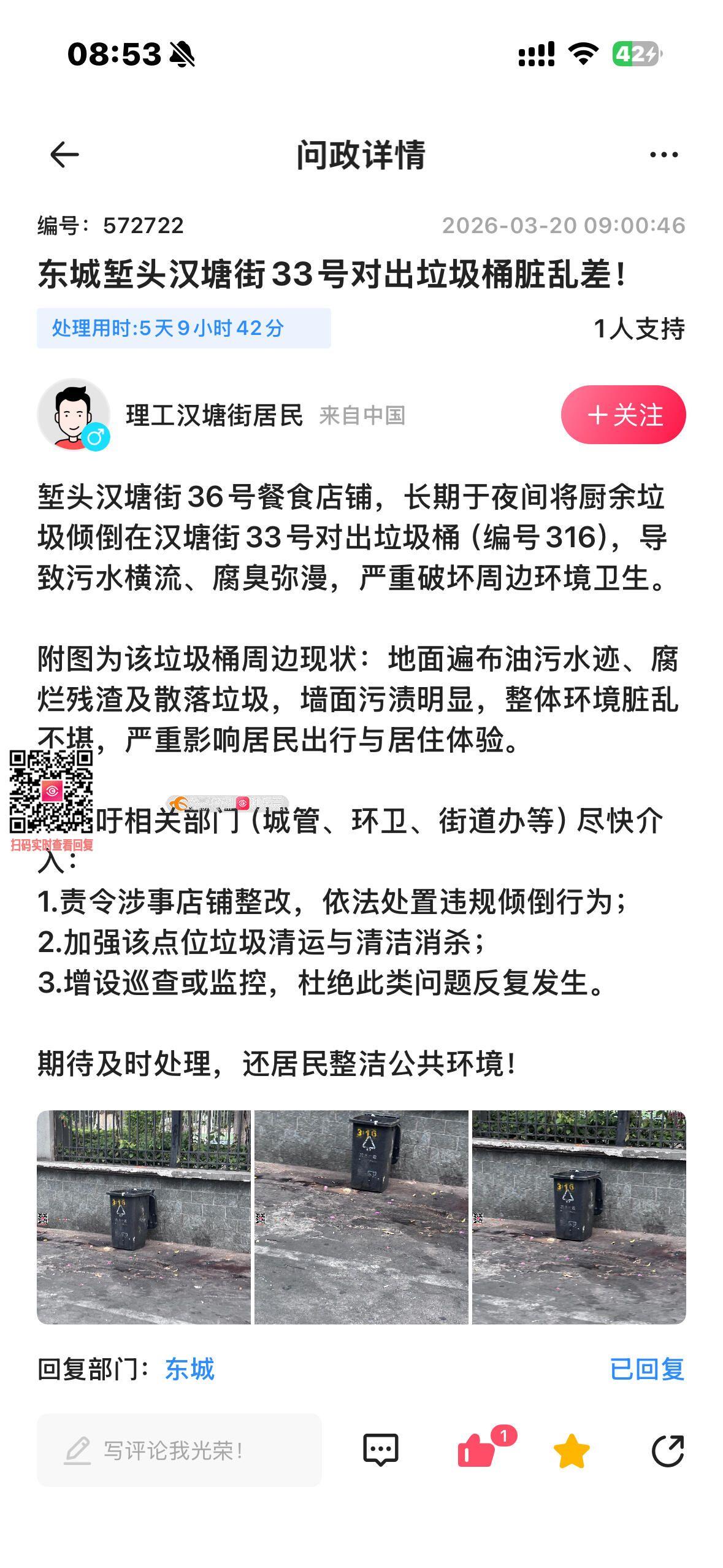
Task: Enlarge the third trash bin photo
Action: [x=578, y=1218]
